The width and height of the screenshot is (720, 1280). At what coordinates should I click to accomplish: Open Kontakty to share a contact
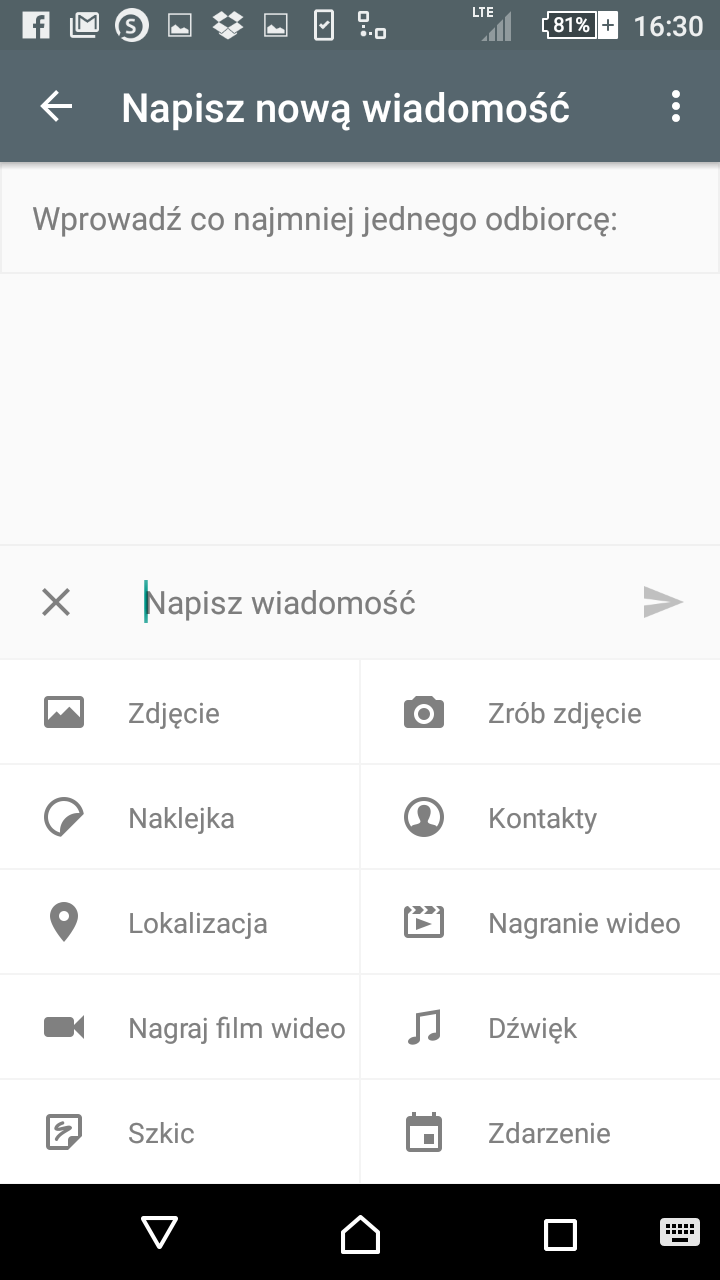click(x=540, y=818)
